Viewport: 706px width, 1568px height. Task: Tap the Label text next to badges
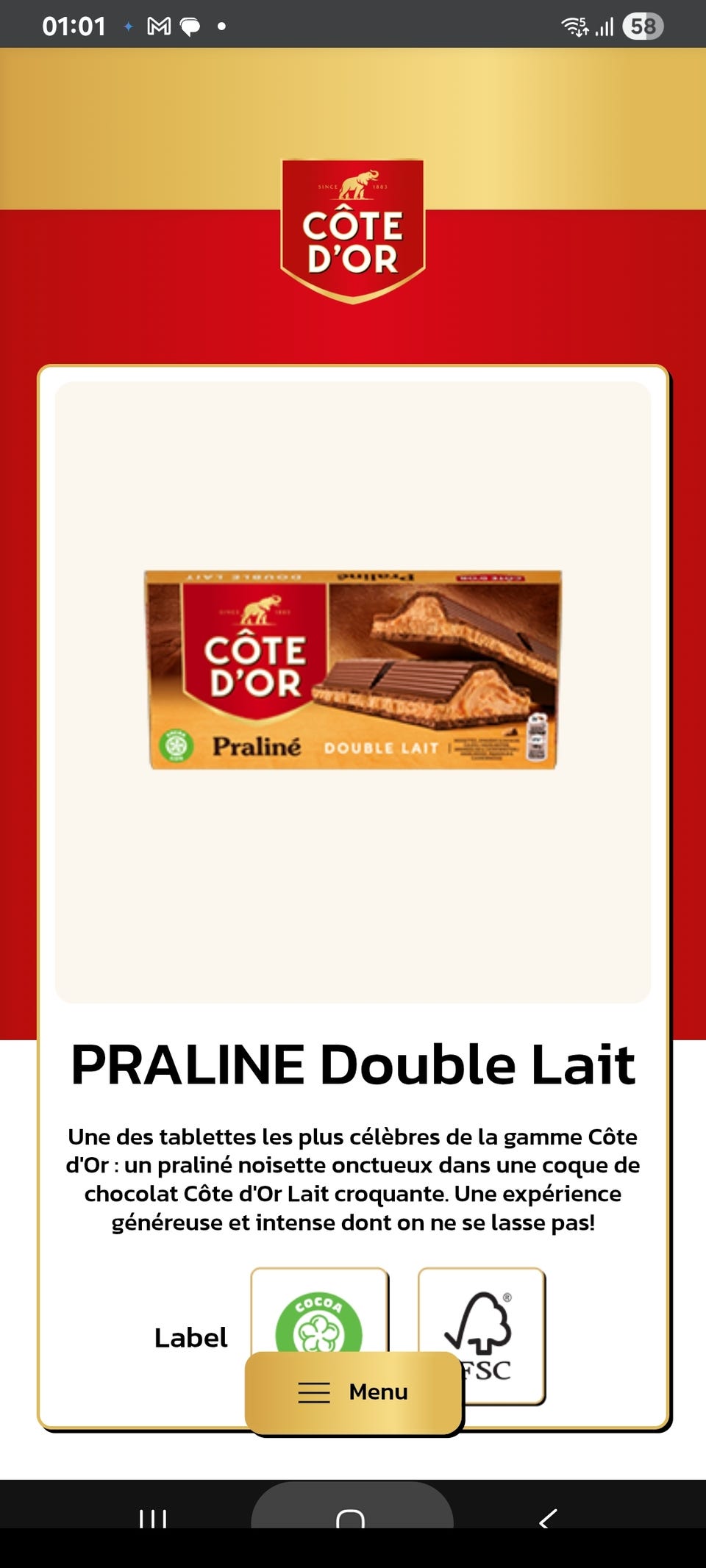click(x=191, y=1336)
